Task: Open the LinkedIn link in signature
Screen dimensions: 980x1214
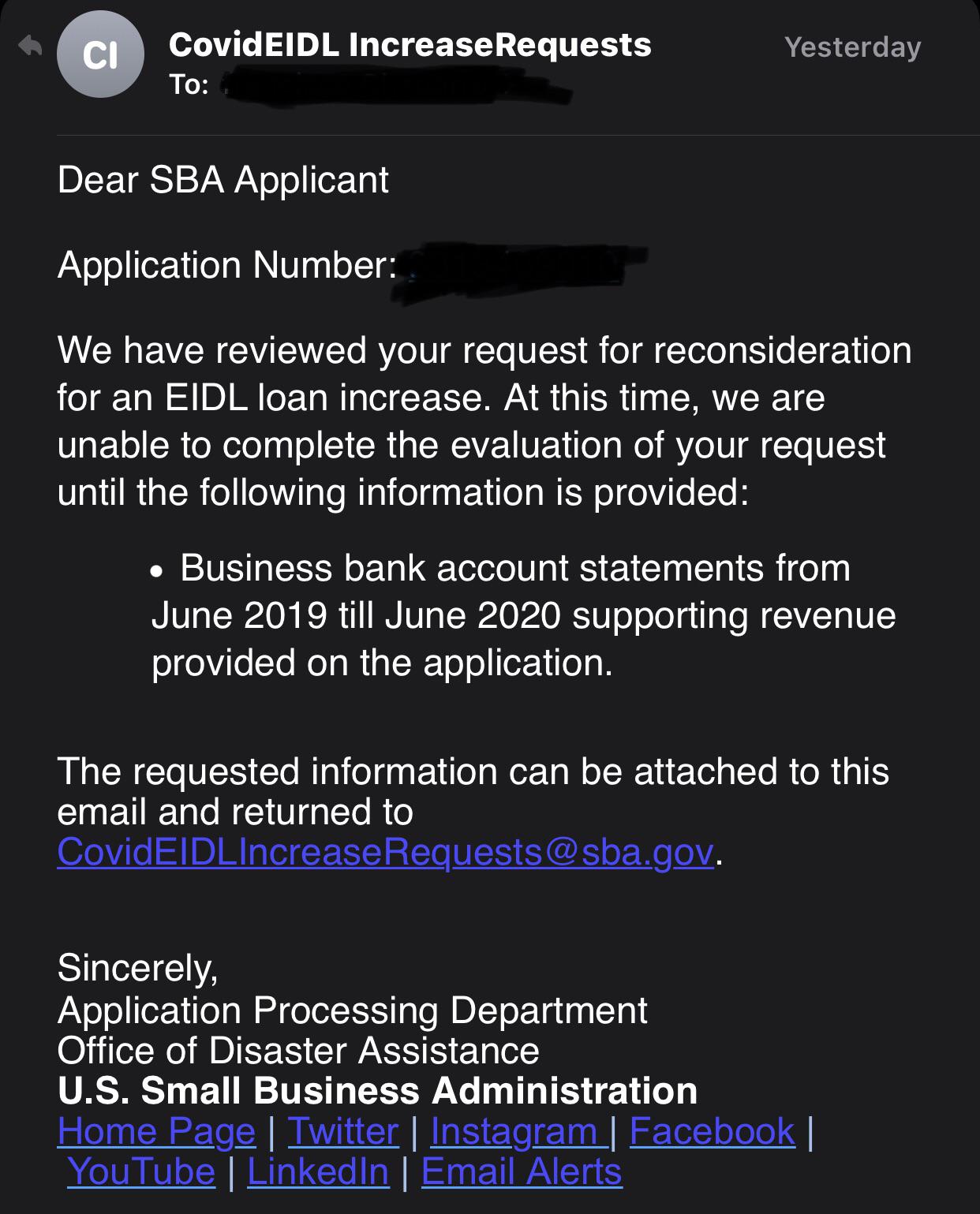Action: point(318,1171)
